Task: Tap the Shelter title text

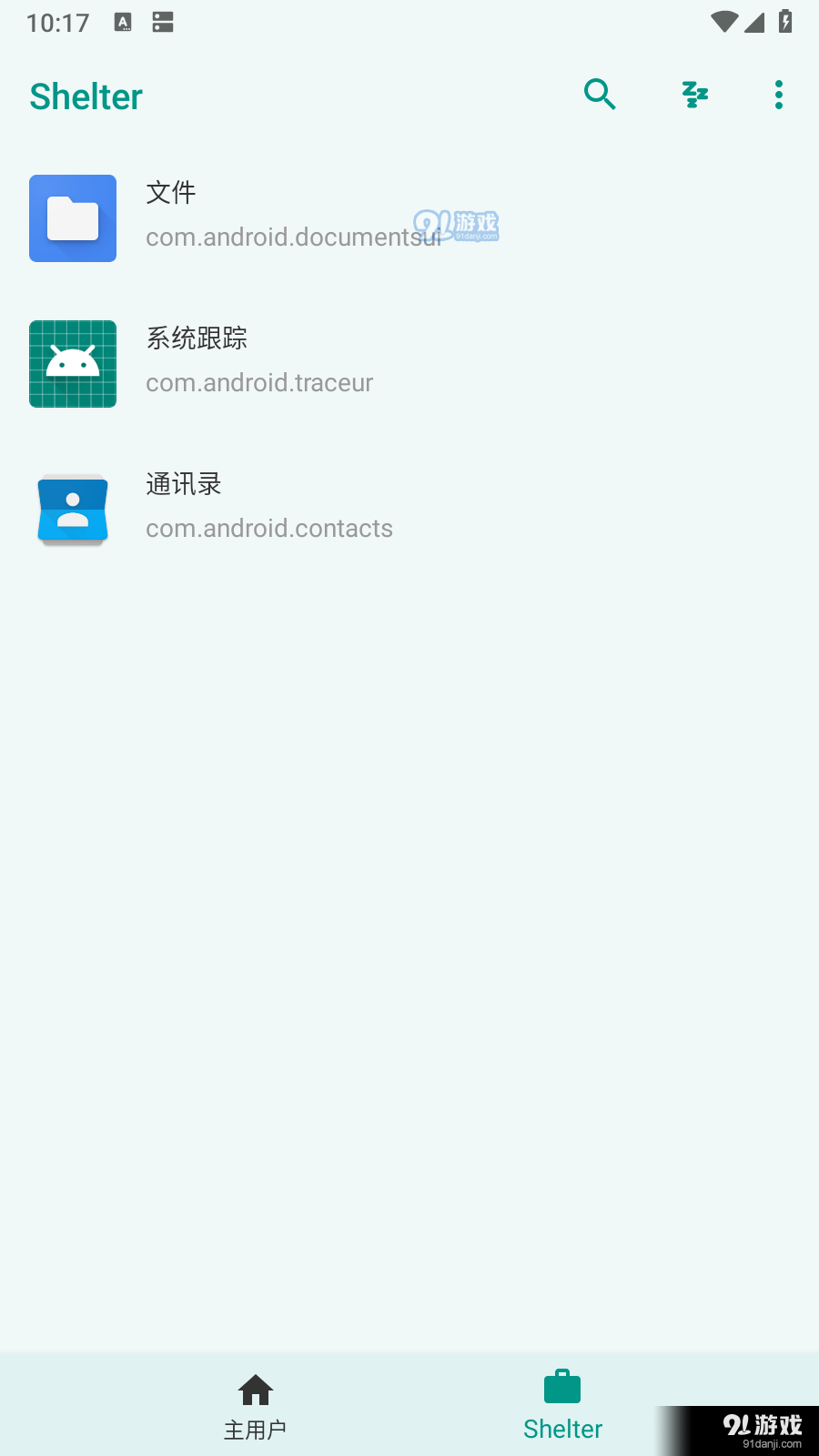Action: point(86,96)
